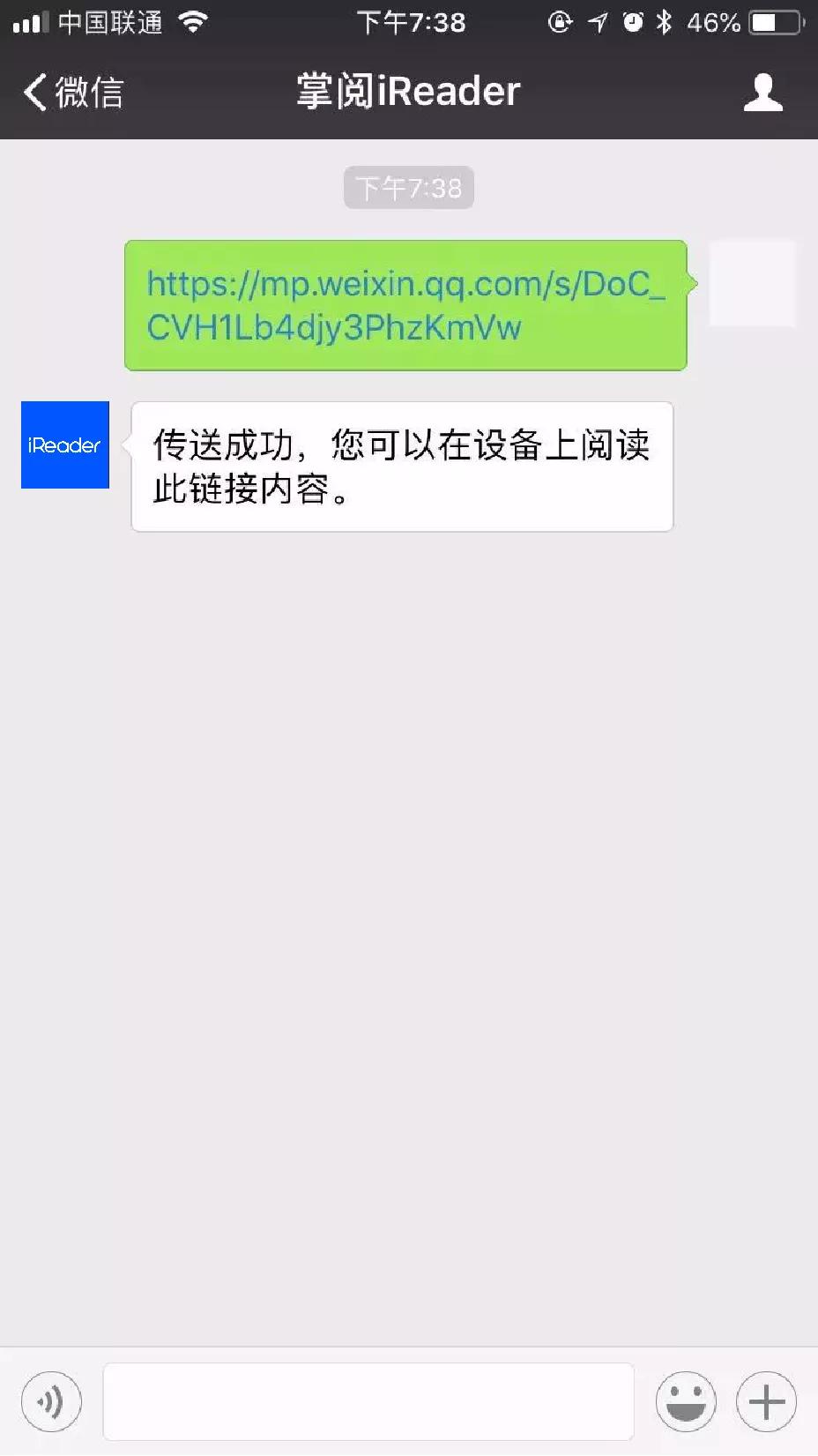Tap the 下午7:38 timestamp bubble
This screenshot has width=818, height=1456.
click(x=408, y=187)
